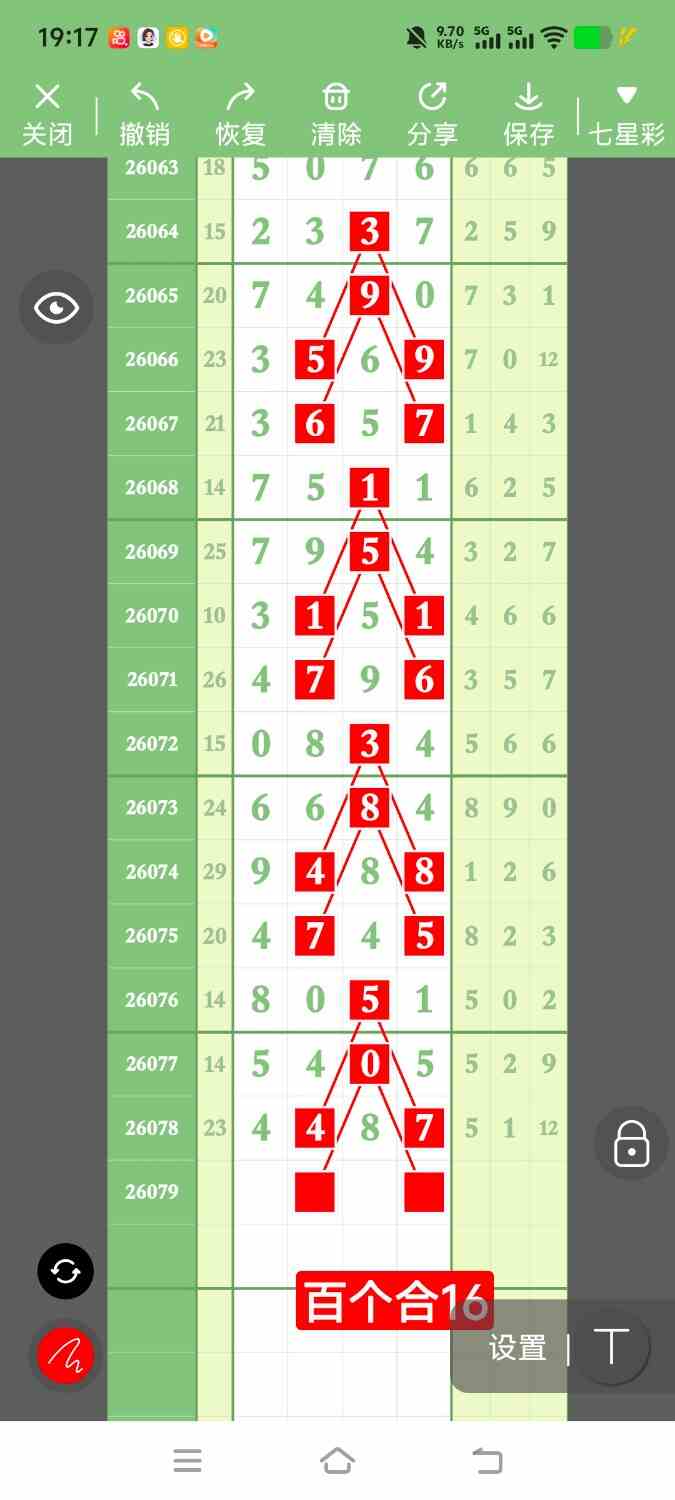This screenshot has width=675, height=1500.
Task: Open the 七星彩 lottery dropdown
Action: [x=627, y=115]
